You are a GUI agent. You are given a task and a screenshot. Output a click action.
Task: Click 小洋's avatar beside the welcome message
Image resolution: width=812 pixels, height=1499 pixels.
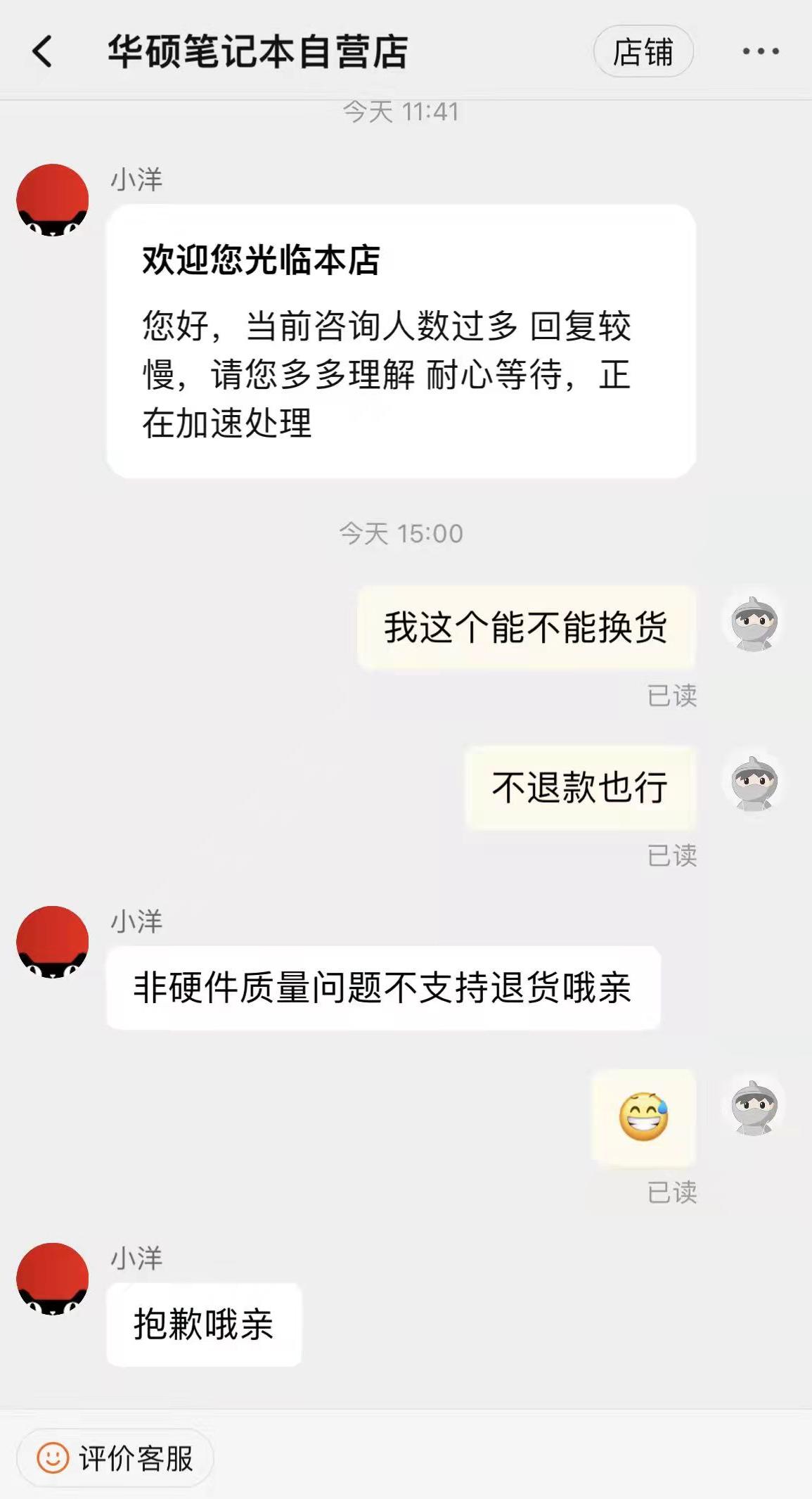coord(51,199)
